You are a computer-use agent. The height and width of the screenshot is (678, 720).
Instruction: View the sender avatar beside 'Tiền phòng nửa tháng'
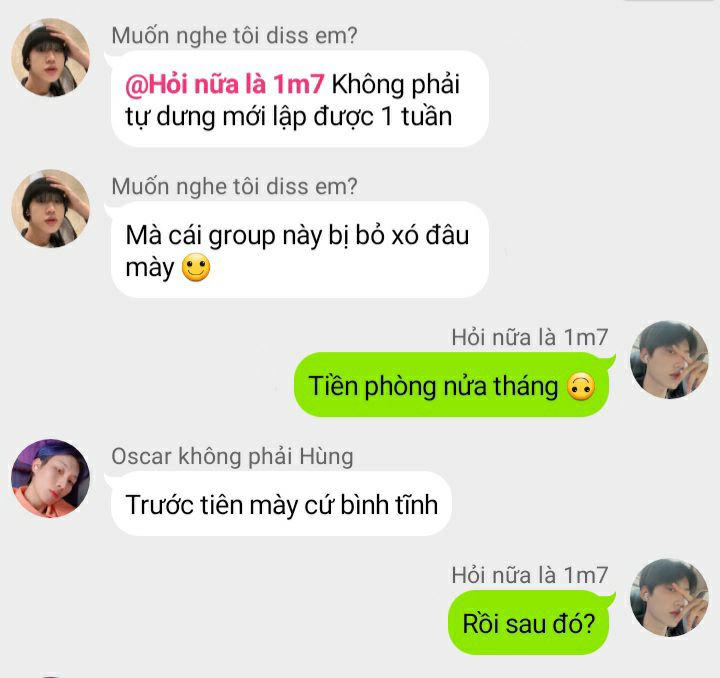(x=669, y=360)
